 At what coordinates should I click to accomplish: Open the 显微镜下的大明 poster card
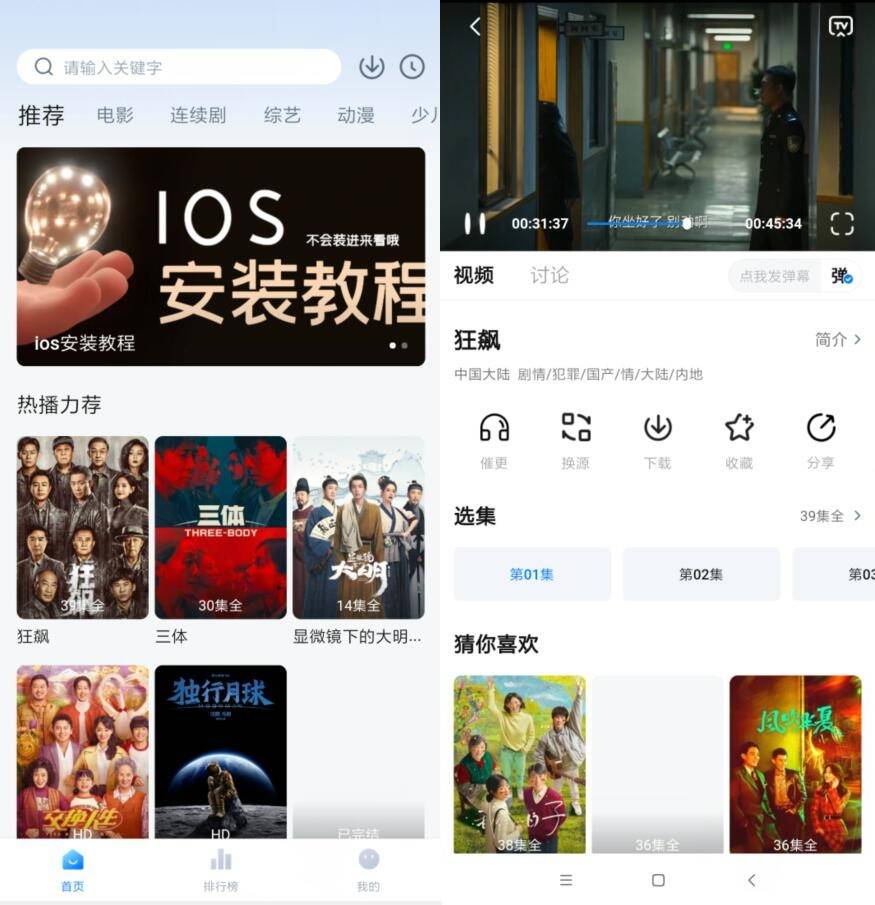point(358,527)
